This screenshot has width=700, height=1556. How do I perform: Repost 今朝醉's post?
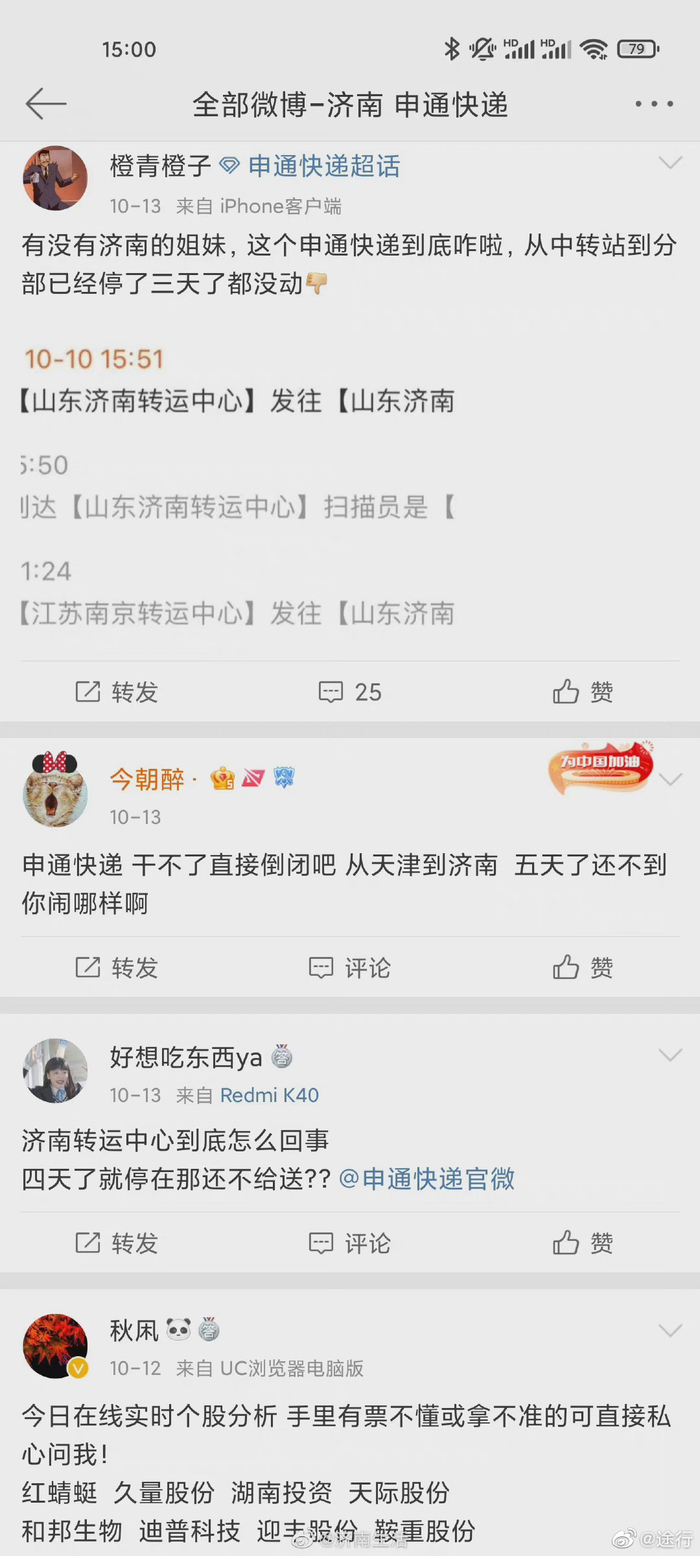coord(117,968)
